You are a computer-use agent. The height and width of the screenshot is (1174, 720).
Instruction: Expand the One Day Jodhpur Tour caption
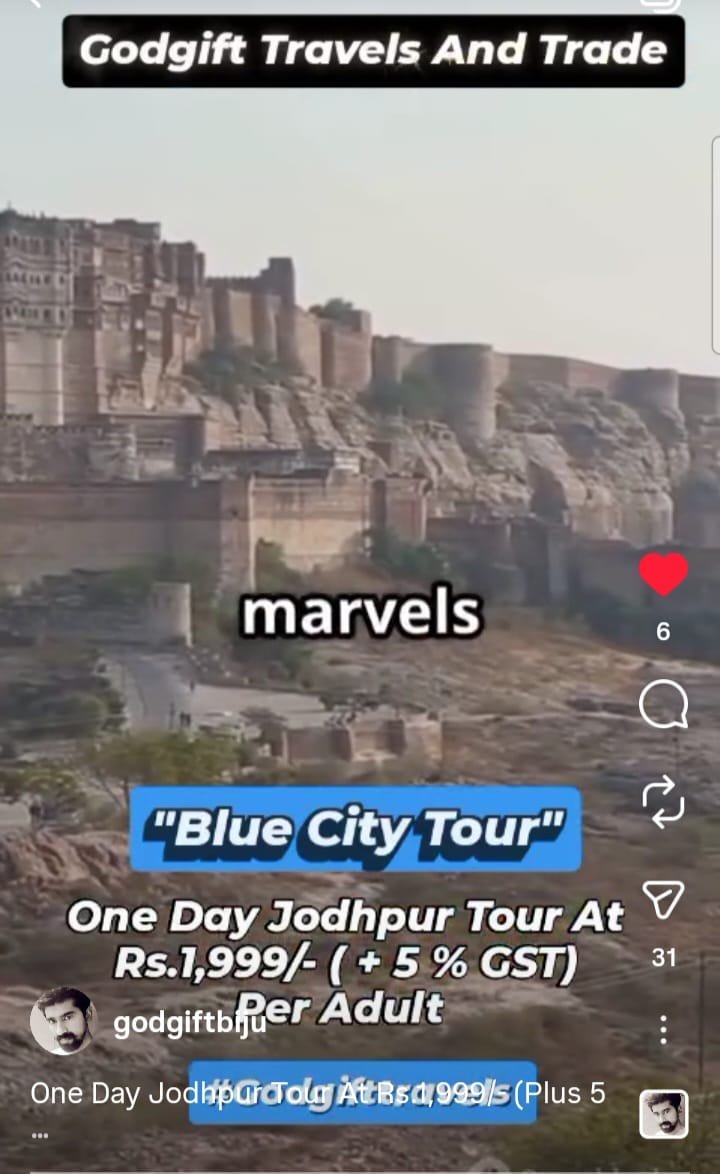pyautogui.click(x=318, y=1093)
